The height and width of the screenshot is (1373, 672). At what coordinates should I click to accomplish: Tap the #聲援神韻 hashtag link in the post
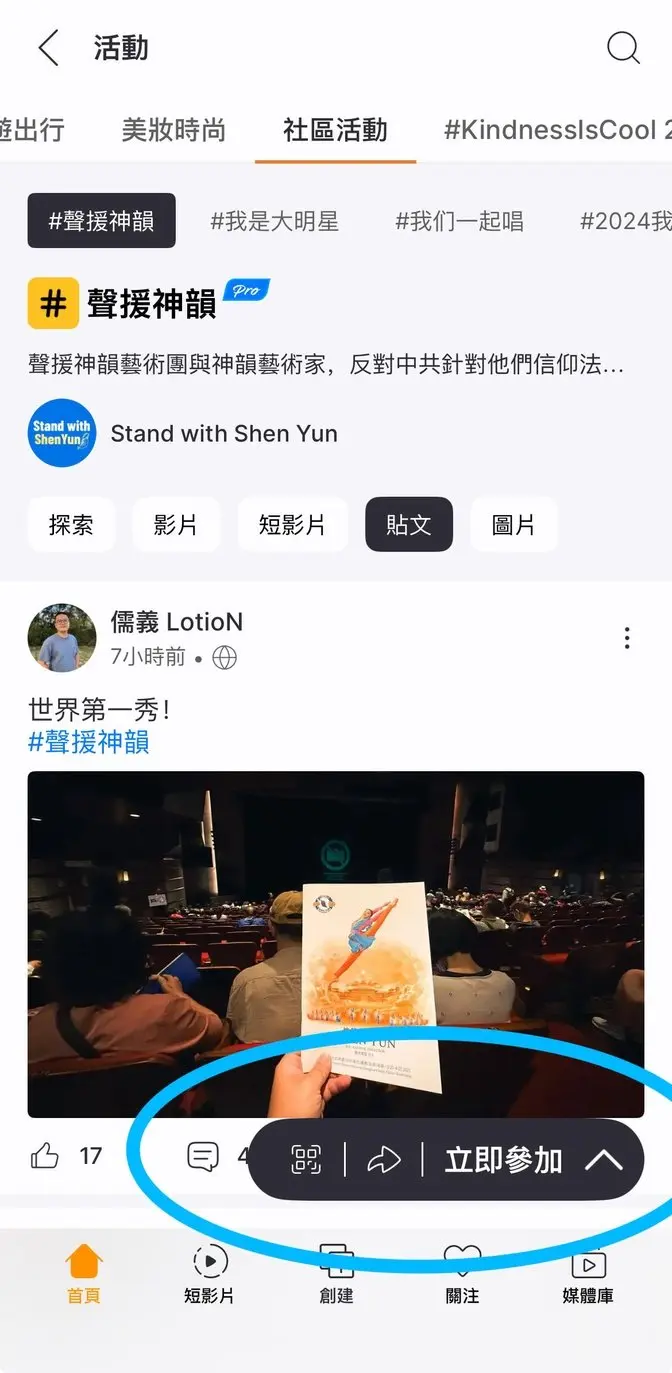tap(89, 742)
